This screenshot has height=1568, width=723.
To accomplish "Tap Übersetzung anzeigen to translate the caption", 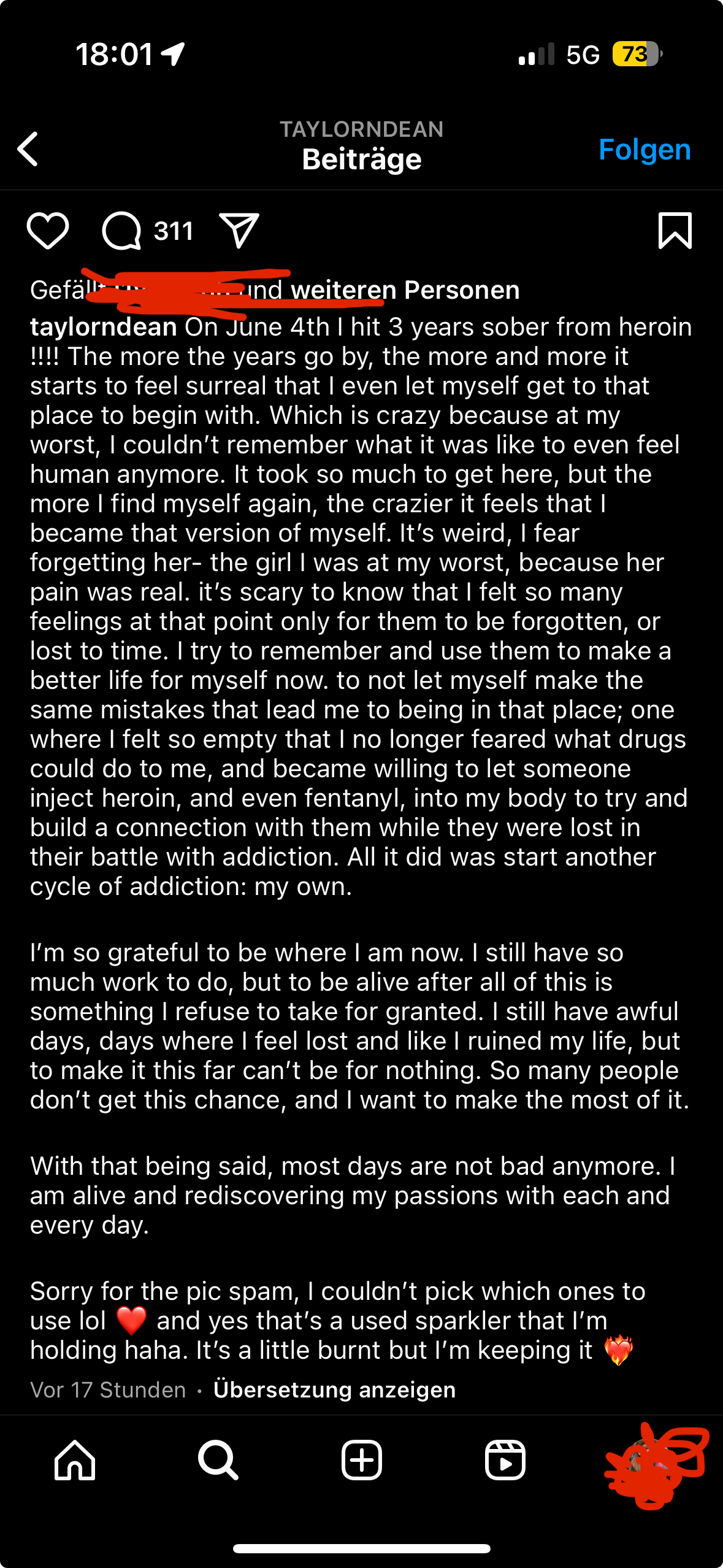I will [334, 1389].
